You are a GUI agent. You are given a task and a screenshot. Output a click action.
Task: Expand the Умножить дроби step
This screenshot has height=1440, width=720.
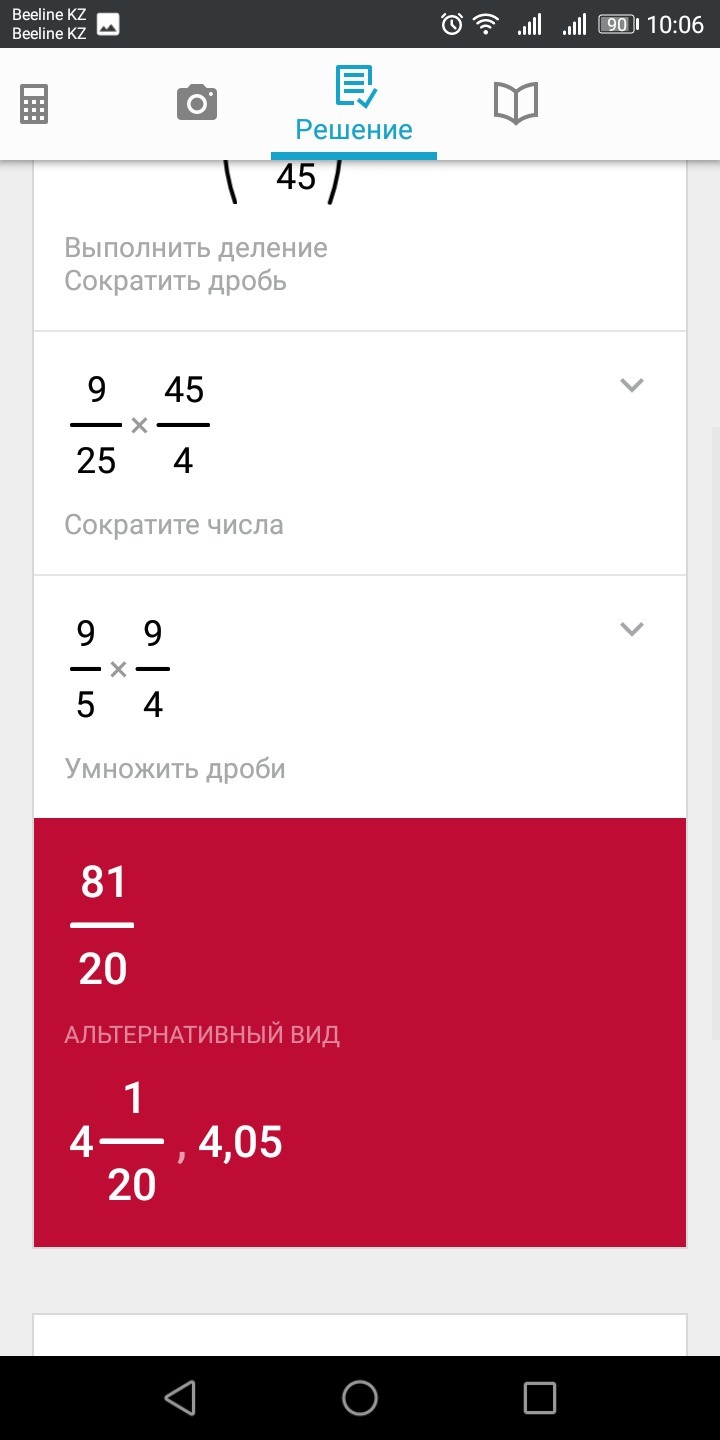pyautogui.click(x=631, y=629)
